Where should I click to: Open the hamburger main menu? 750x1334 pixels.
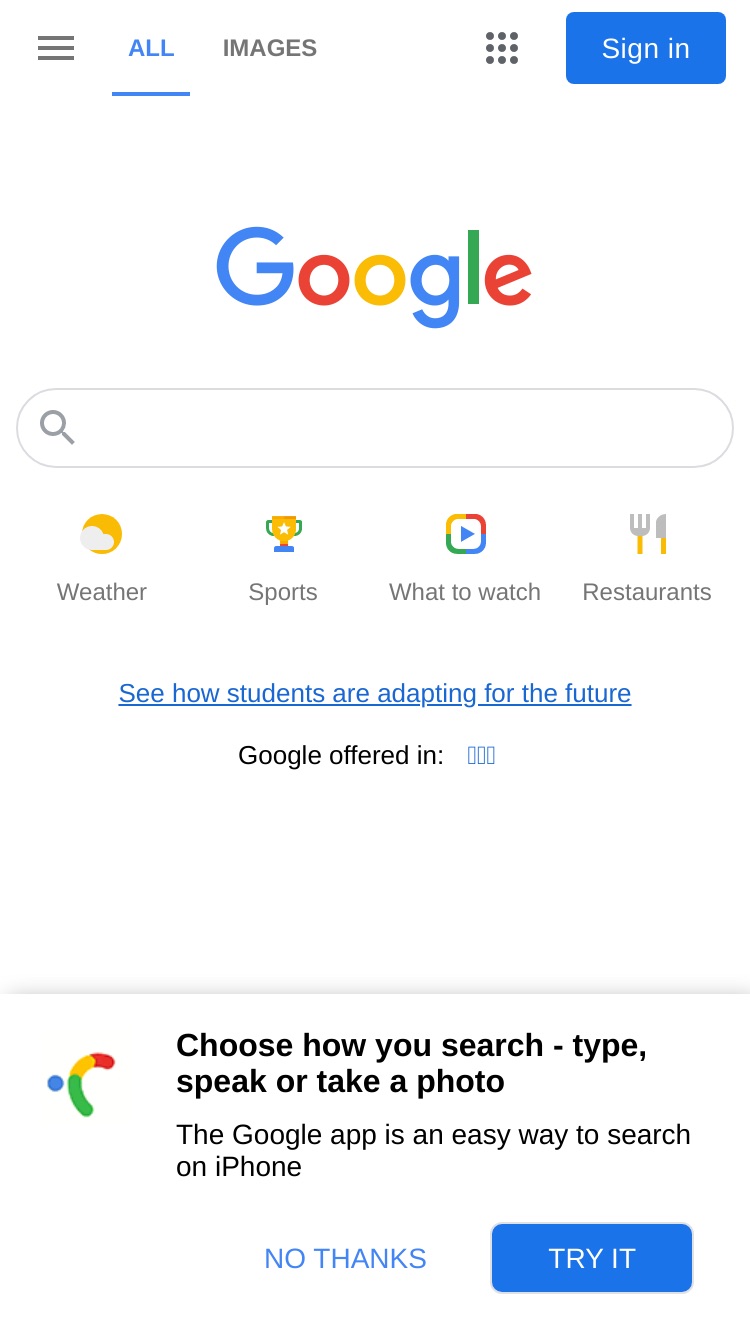[56, 48]
